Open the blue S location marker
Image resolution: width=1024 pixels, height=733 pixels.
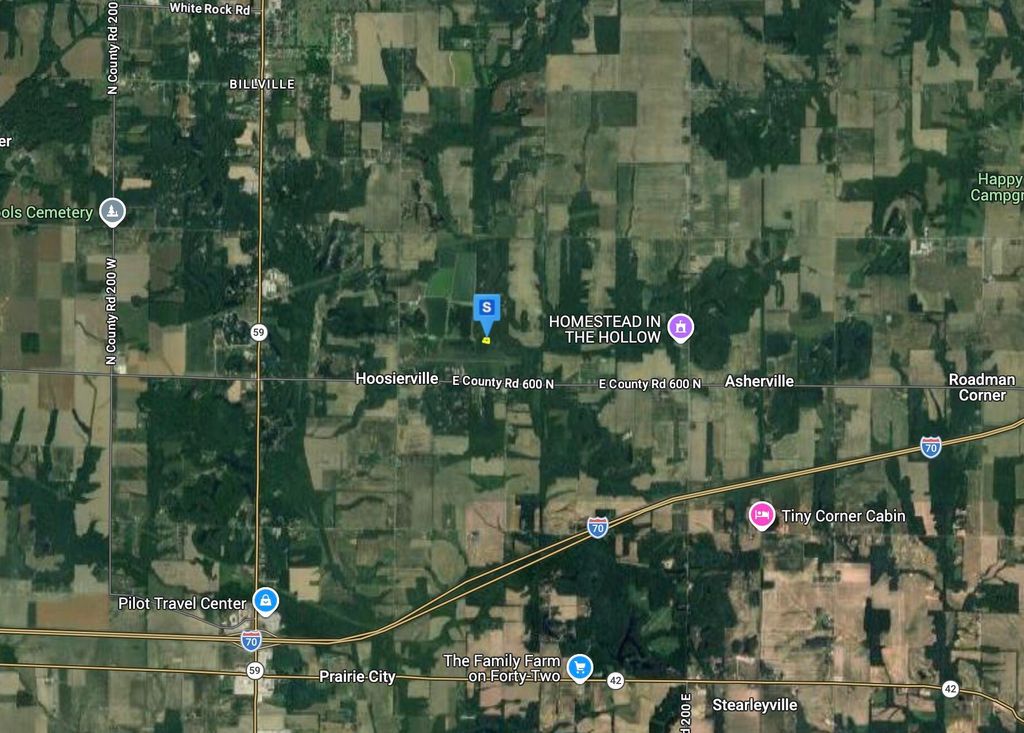[x=486, y=307]
